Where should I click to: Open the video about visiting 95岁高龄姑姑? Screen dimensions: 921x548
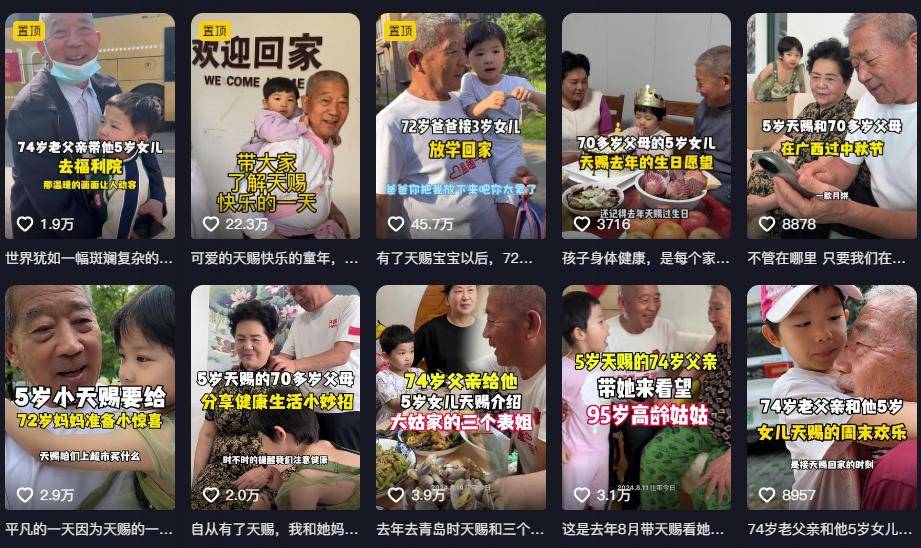point(646,398)
